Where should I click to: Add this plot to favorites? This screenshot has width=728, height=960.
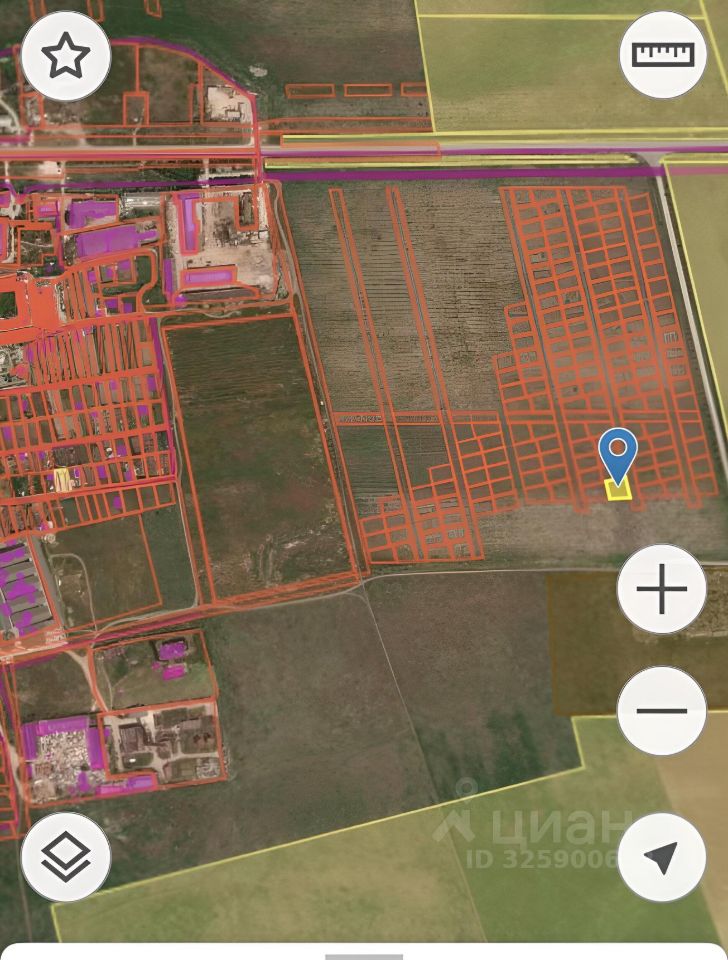tap(66, 56)
